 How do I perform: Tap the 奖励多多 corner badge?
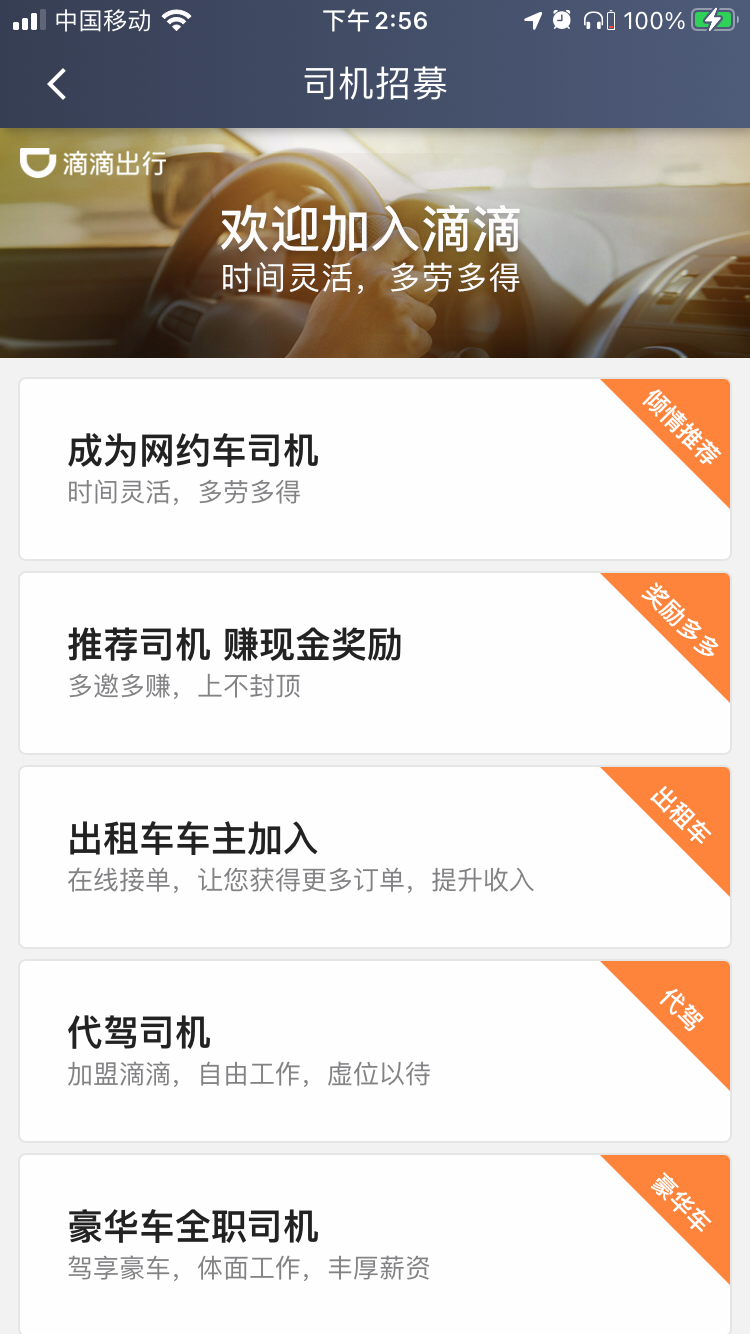(x=678, y=621)
